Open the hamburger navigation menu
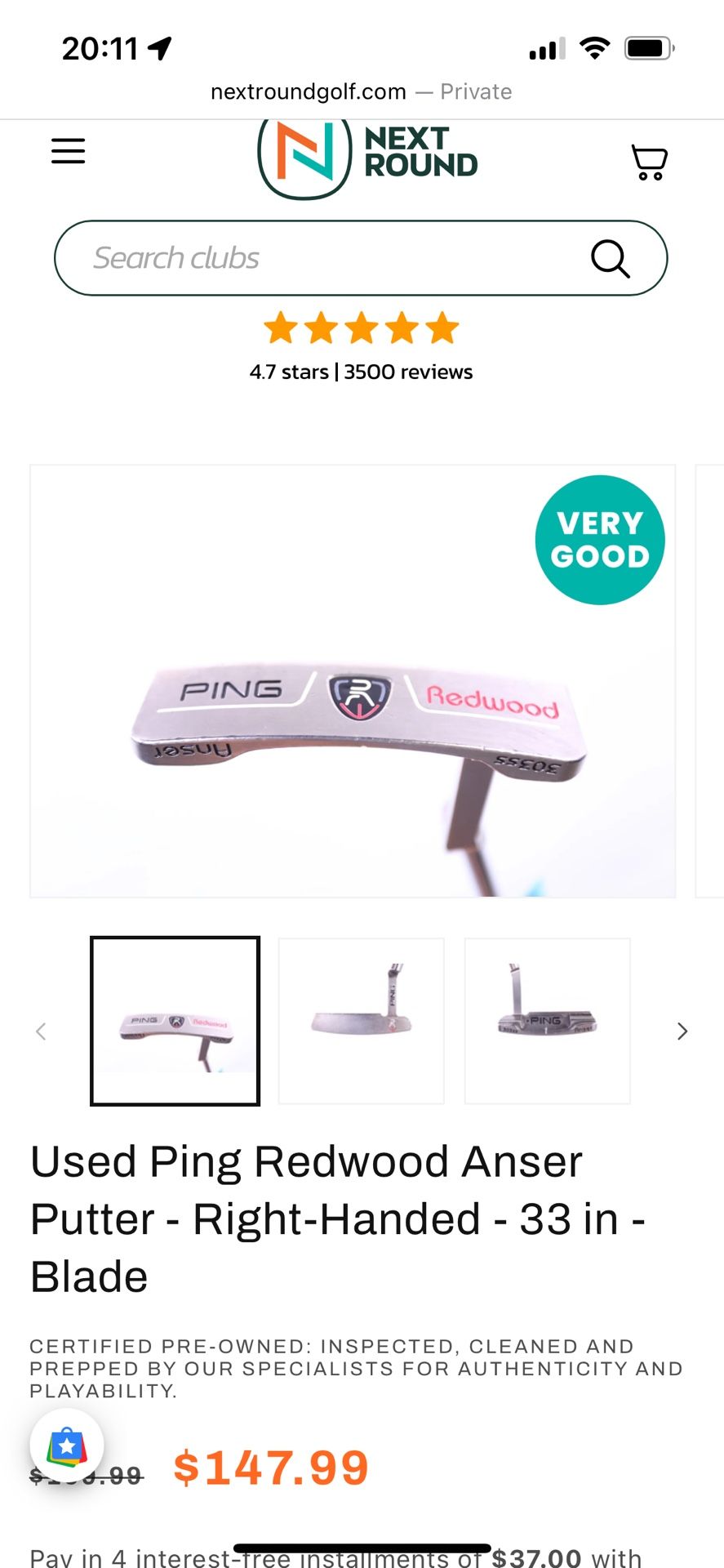Image resolution: width=724 pixels, height=1568 pixels. tap(68, 151)
